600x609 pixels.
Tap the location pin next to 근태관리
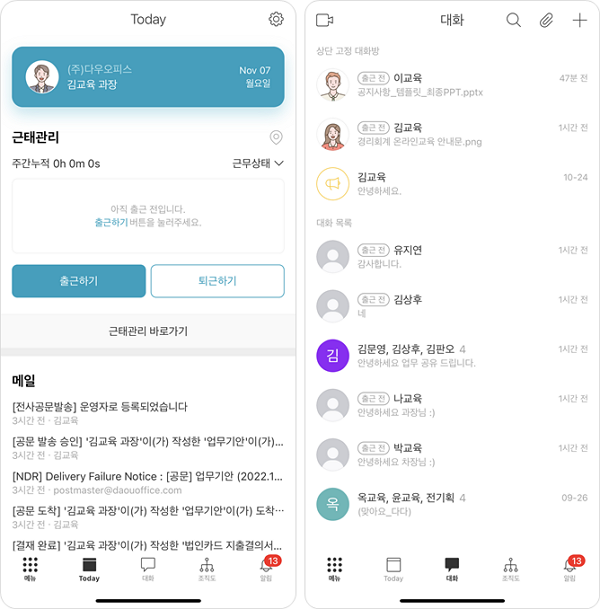click(x=276, y=138)
